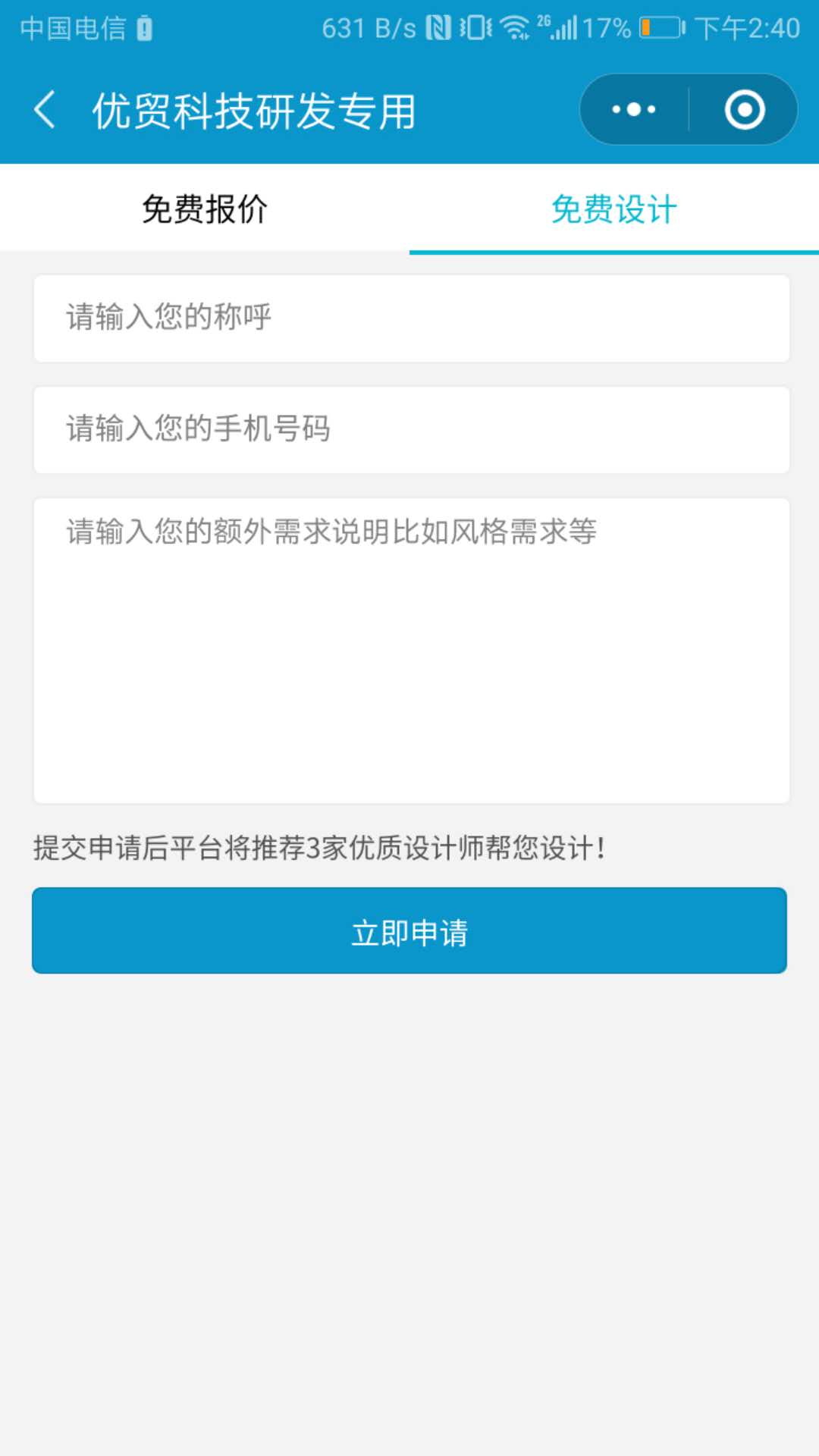Switch to the 免费报价 tab
819x1456 pixels.
tap(205, 209)
